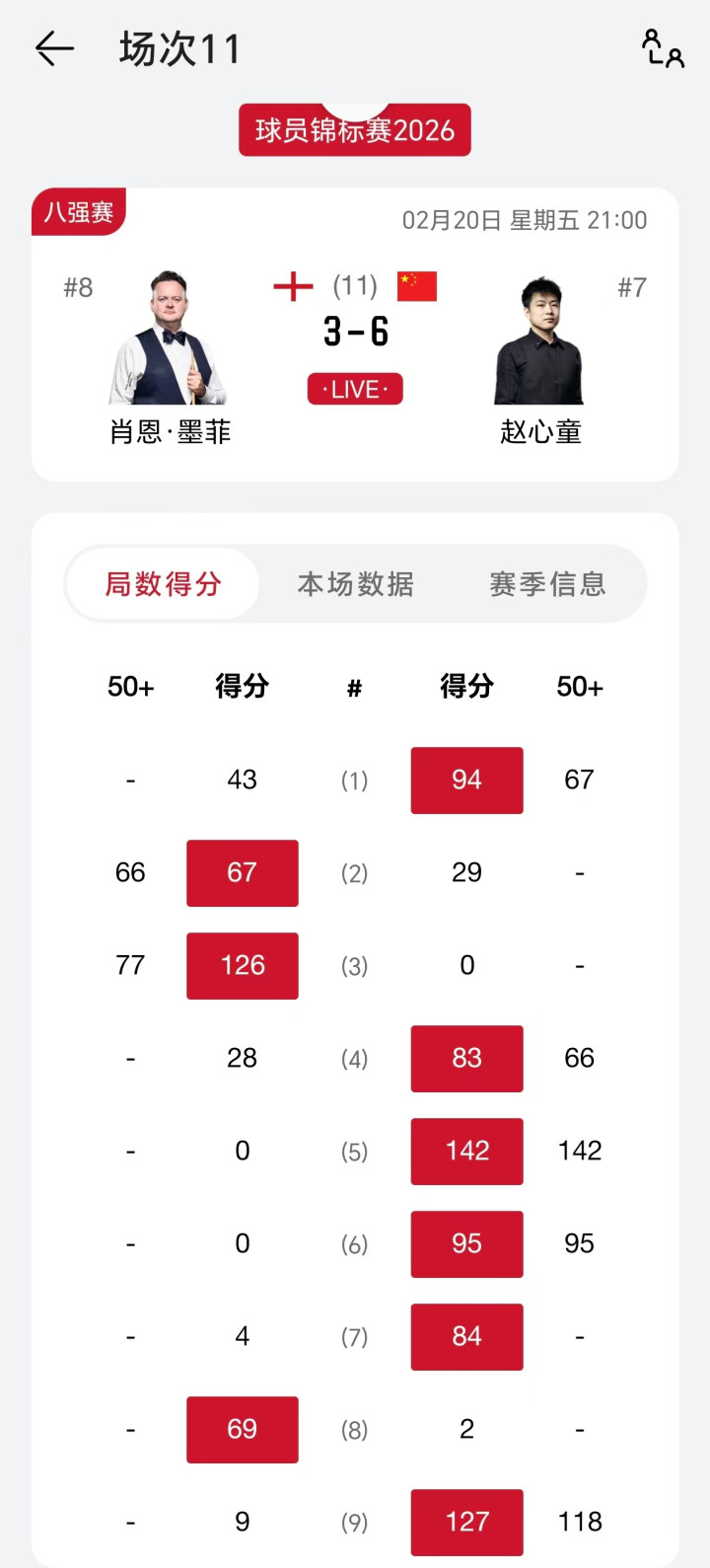The height and width of the screenshot is (1568, 710).
Task: Open the head-to-head players icon
Action: pyautogui.click(x=663, y=48)
